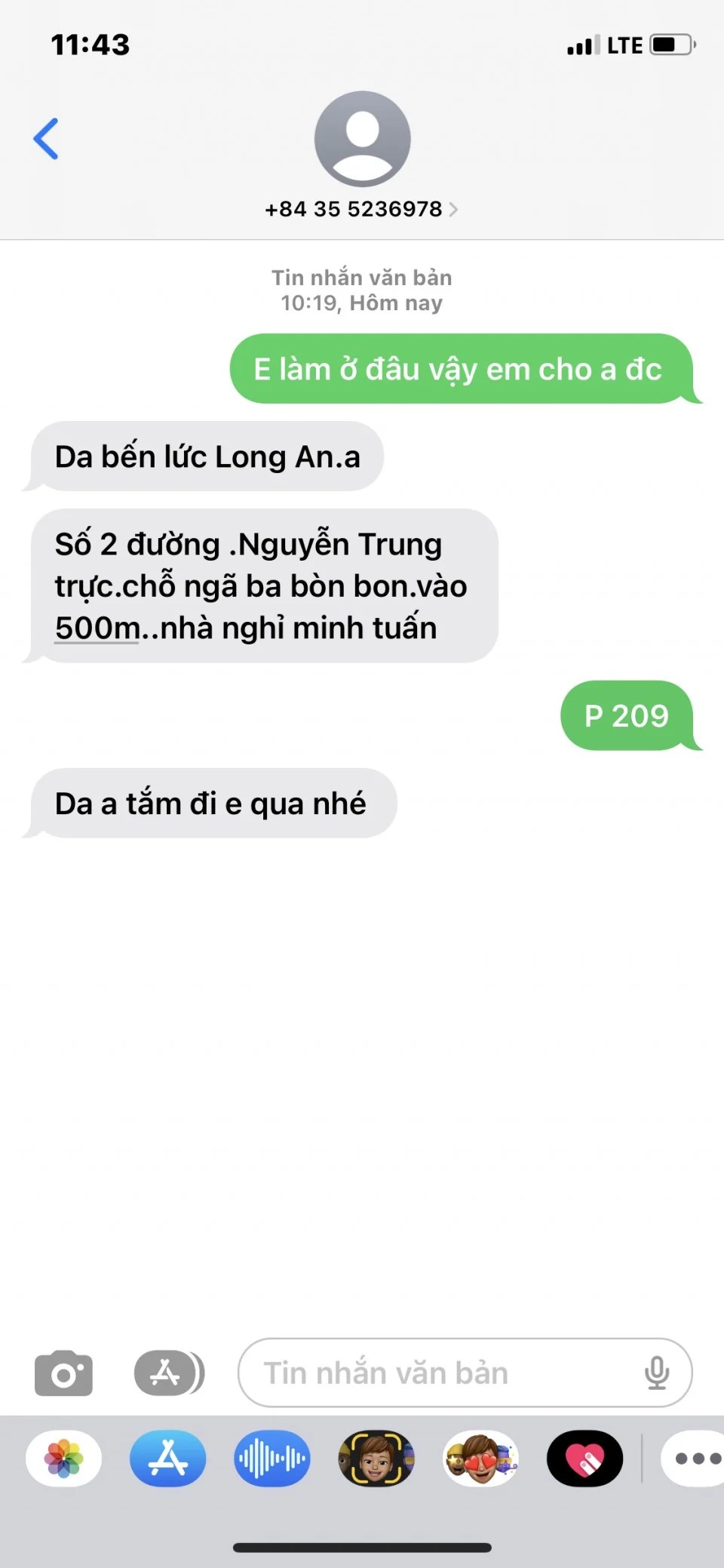Open the Memoji stickers with heart eyes
The width and height of the screenshot is (724, 1568).
click(480, 1458)
